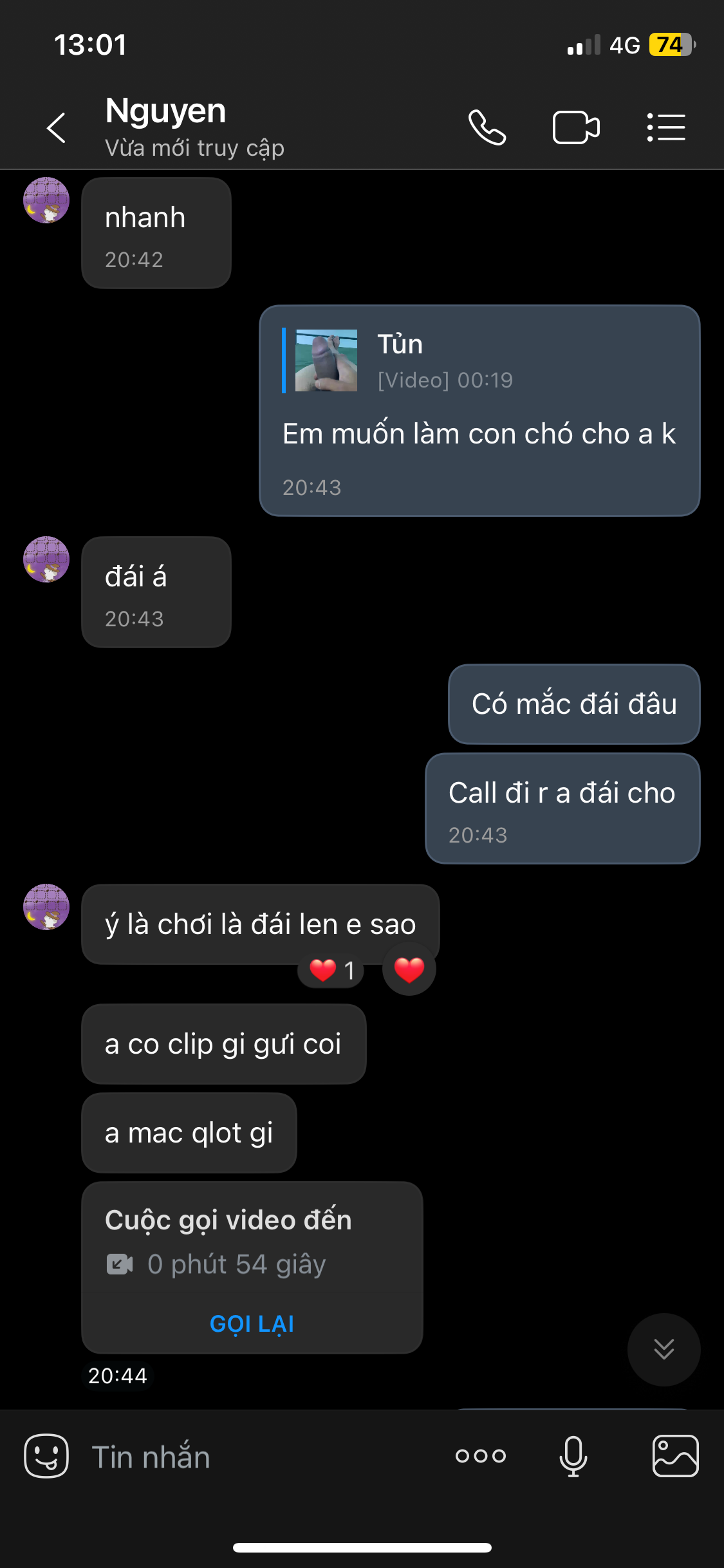This screenshot has width=724, height=1568.
Task: Jump to the latest messages
Action: pyautogui.click(x=664, y=1349)
